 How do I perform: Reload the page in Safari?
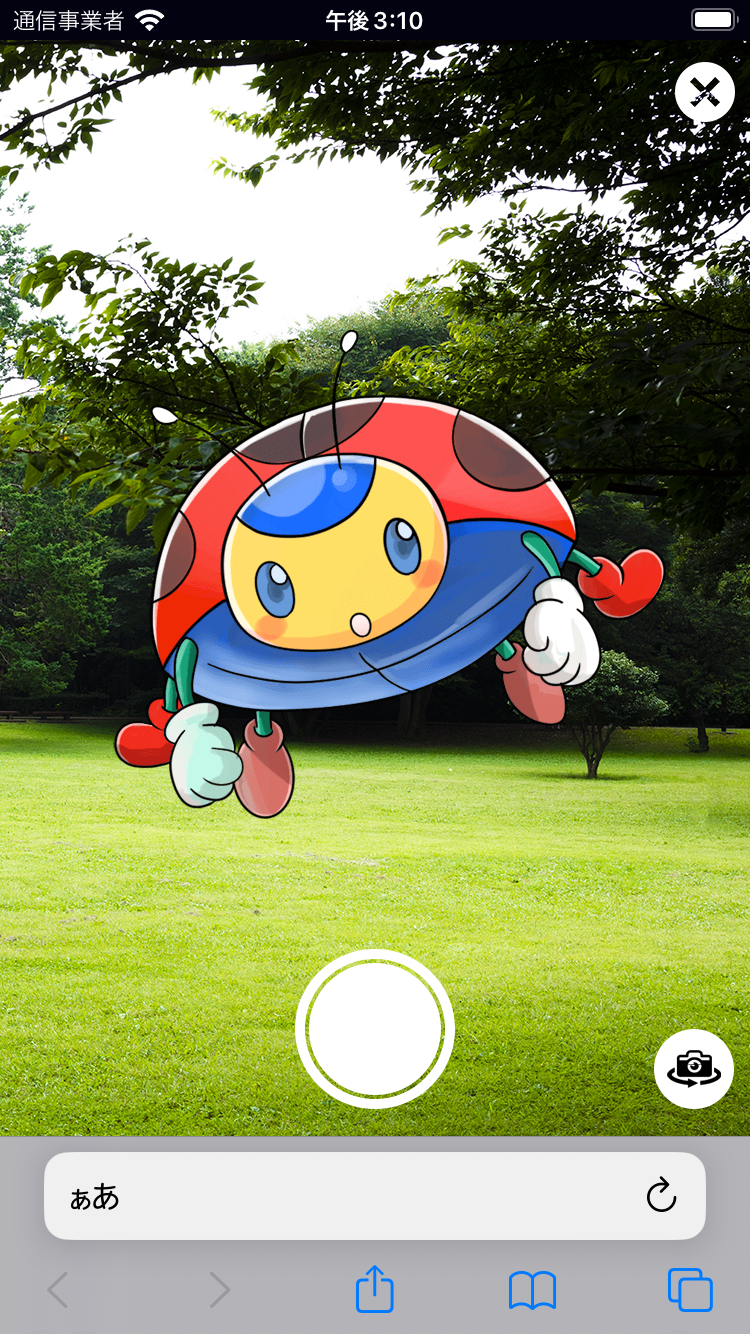click(x=661, y=1196)
